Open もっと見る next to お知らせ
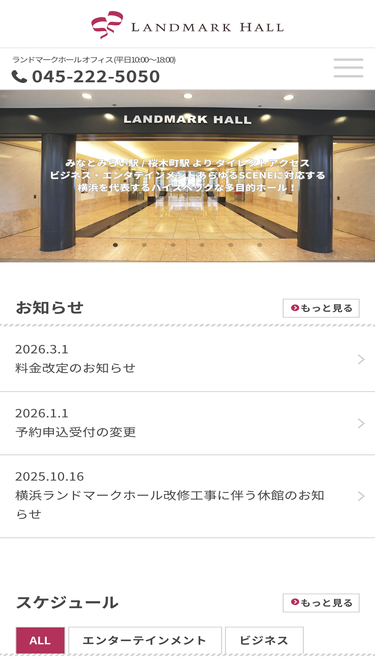The image size is (375, 667). tap(321, 308)
